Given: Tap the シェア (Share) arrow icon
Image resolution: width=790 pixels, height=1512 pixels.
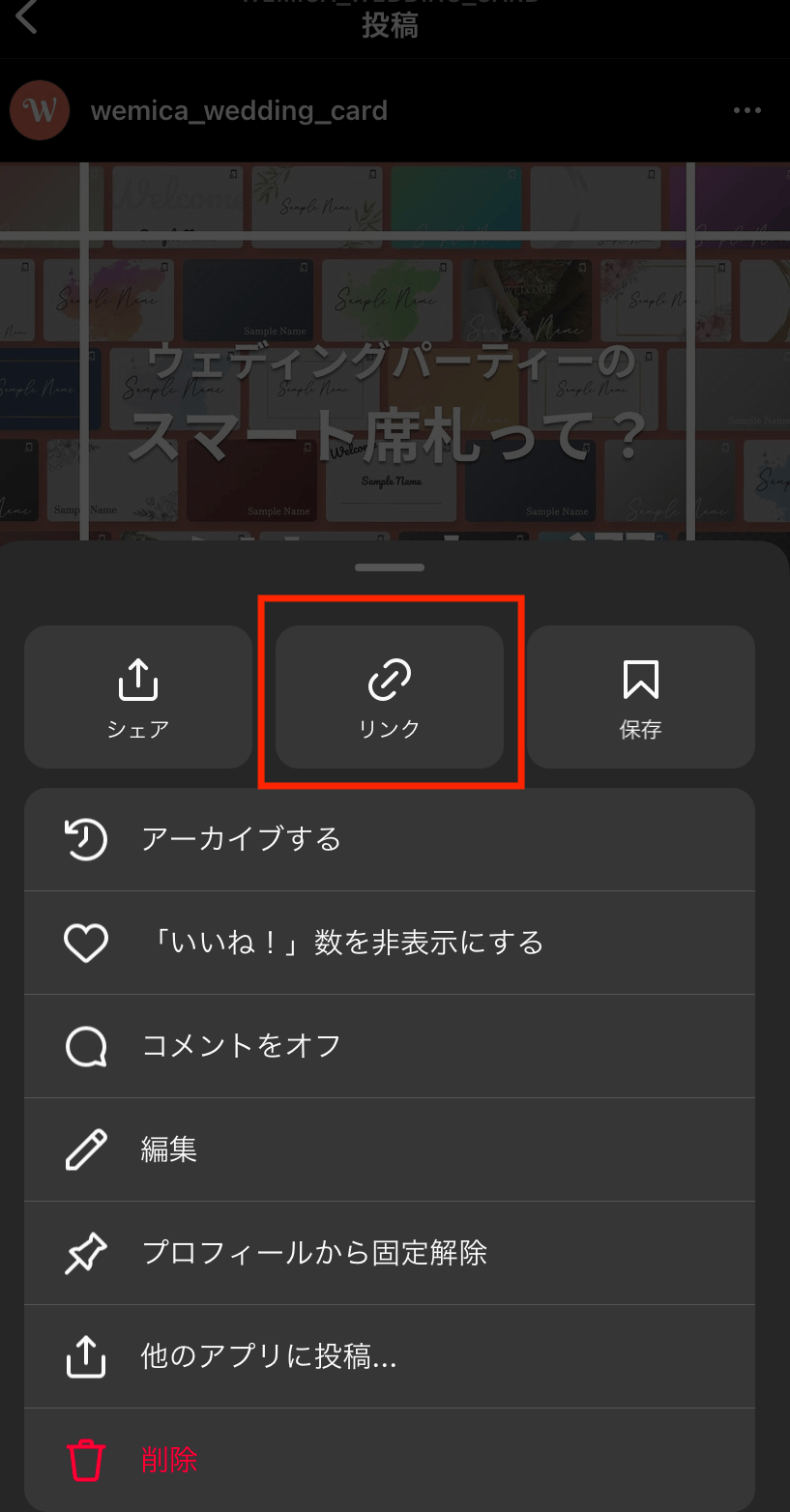Looking at the screenshot, I should 137,679.
